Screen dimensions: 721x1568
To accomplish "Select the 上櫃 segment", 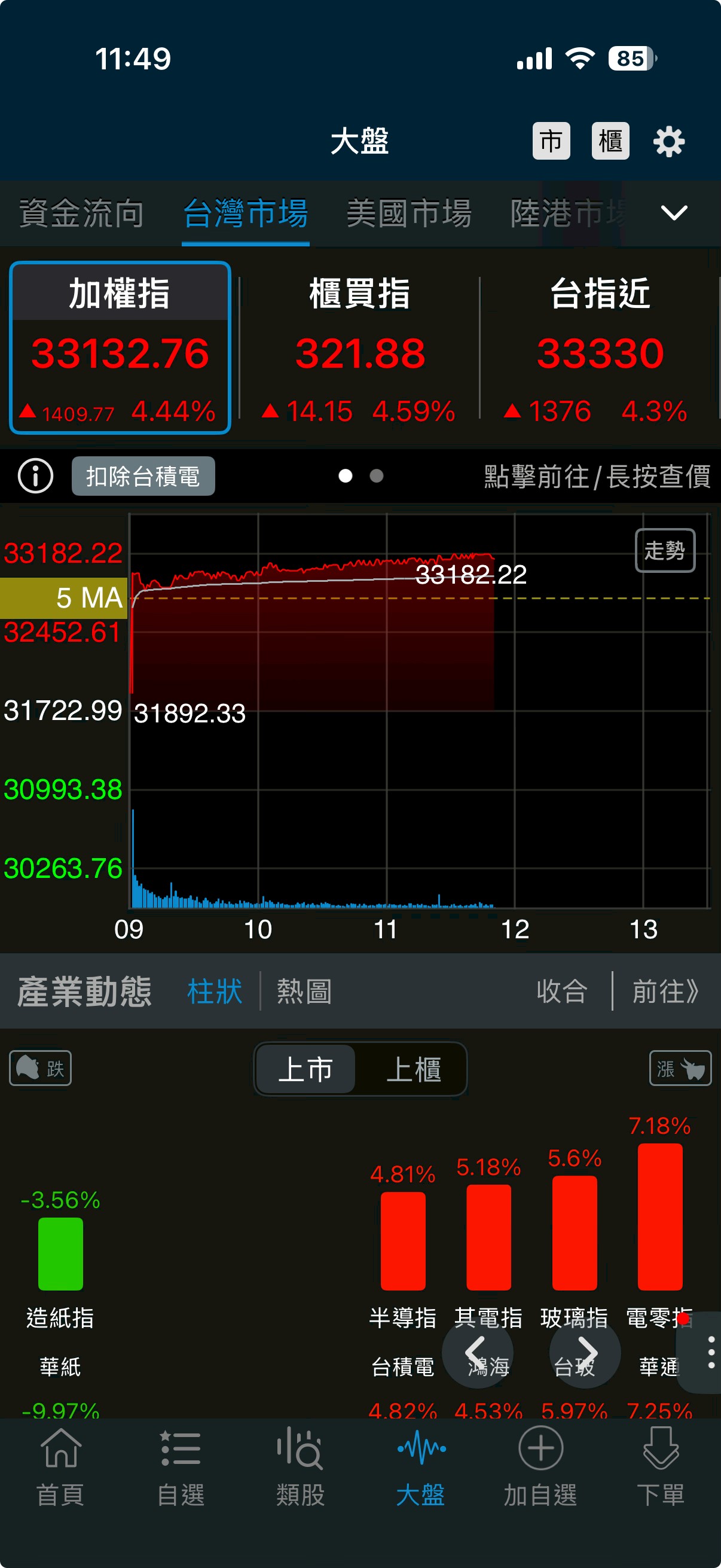I will [x=414, y=1069].
